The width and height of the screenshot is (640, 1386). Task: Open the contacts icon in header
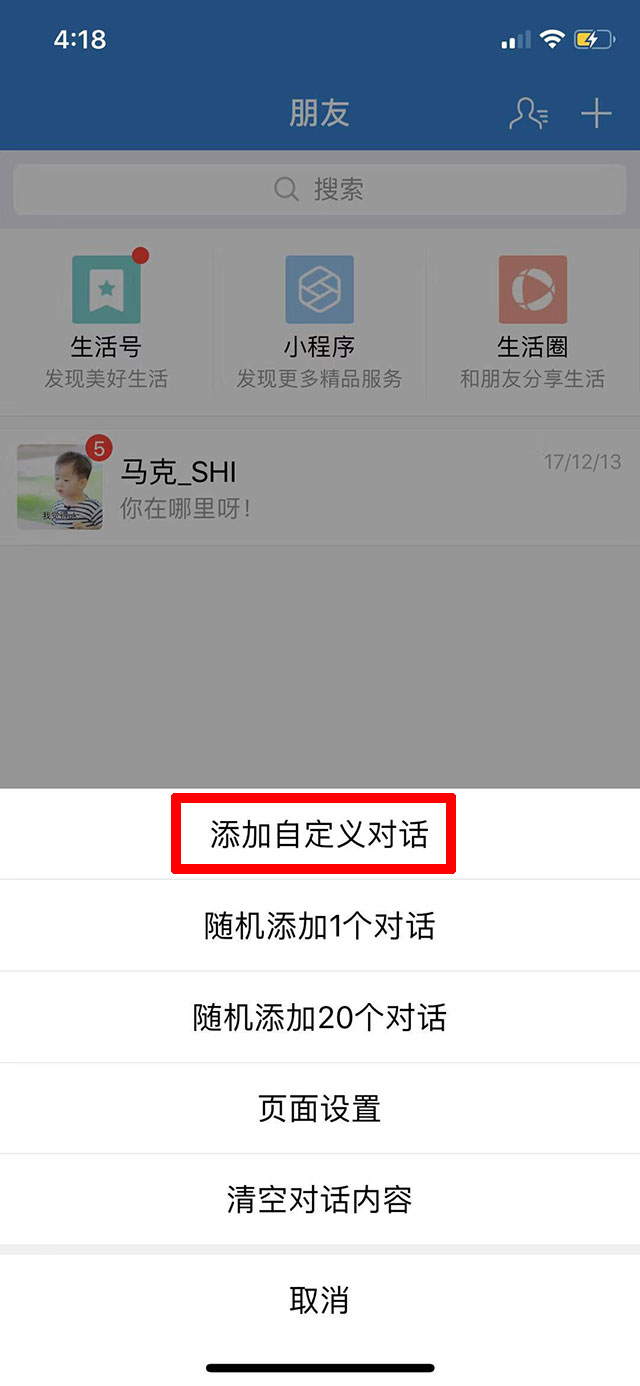click(528, 113)
